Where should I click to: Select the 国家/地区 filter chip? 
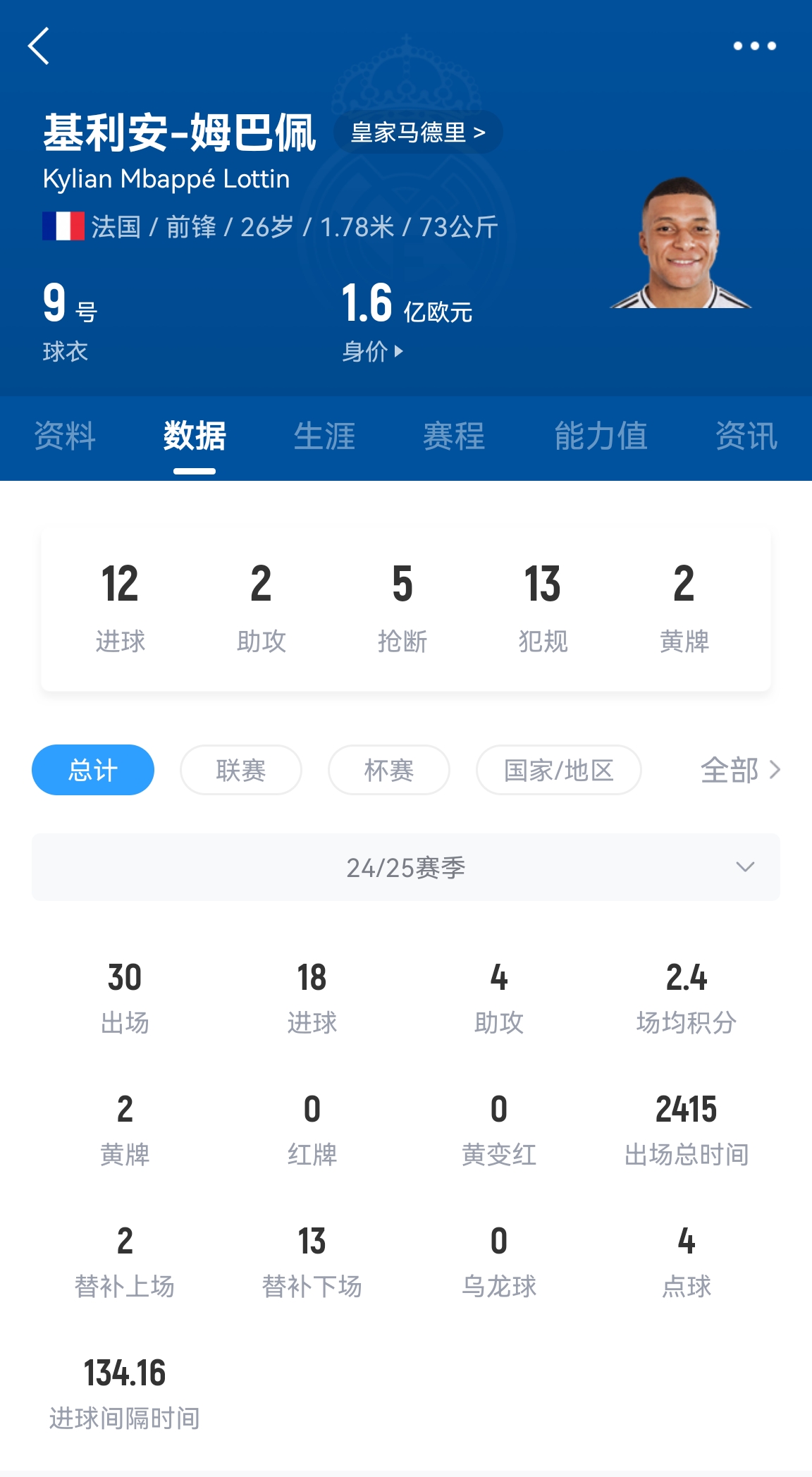[x=558, y=770]
